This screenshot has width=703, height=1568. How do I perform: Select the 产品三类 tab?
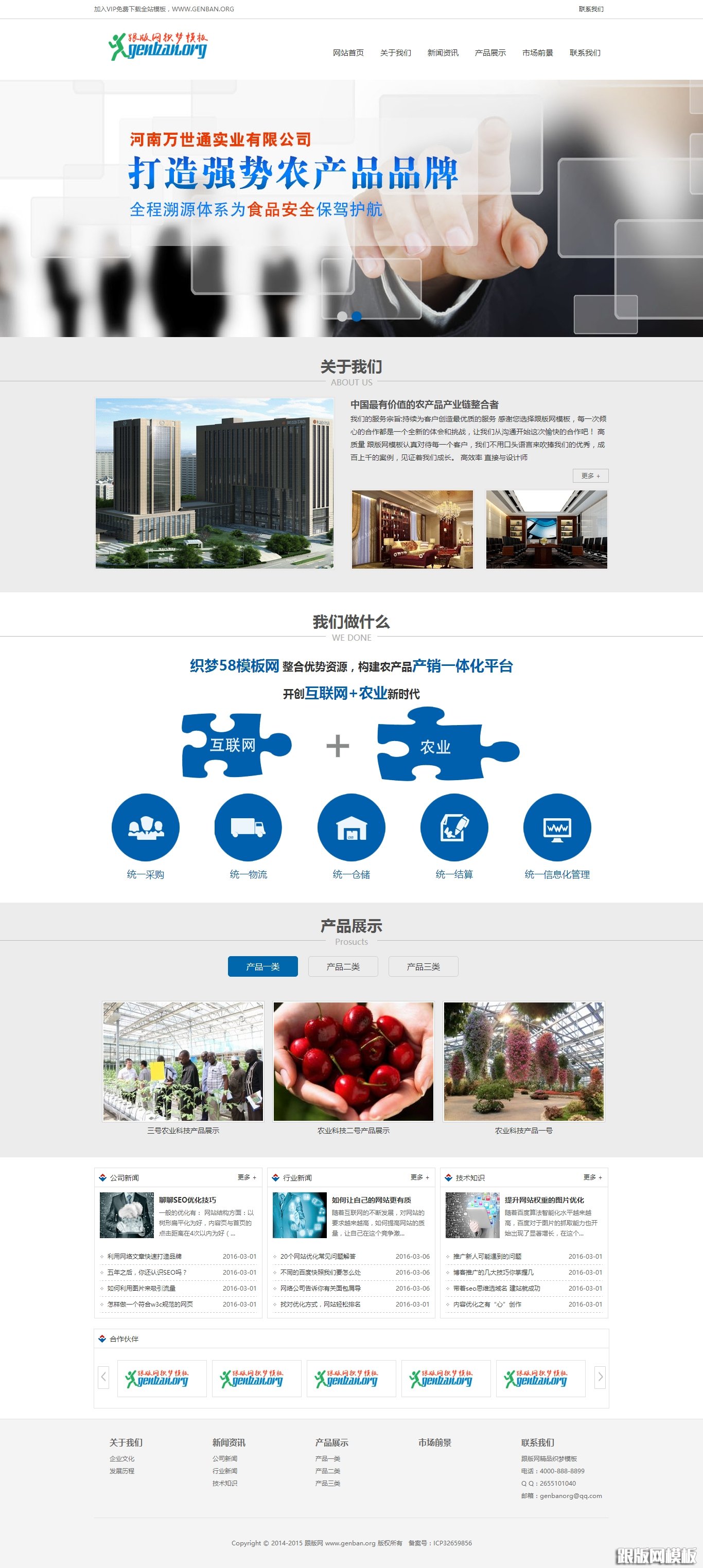pyautogui.click(x=423, y=966)
